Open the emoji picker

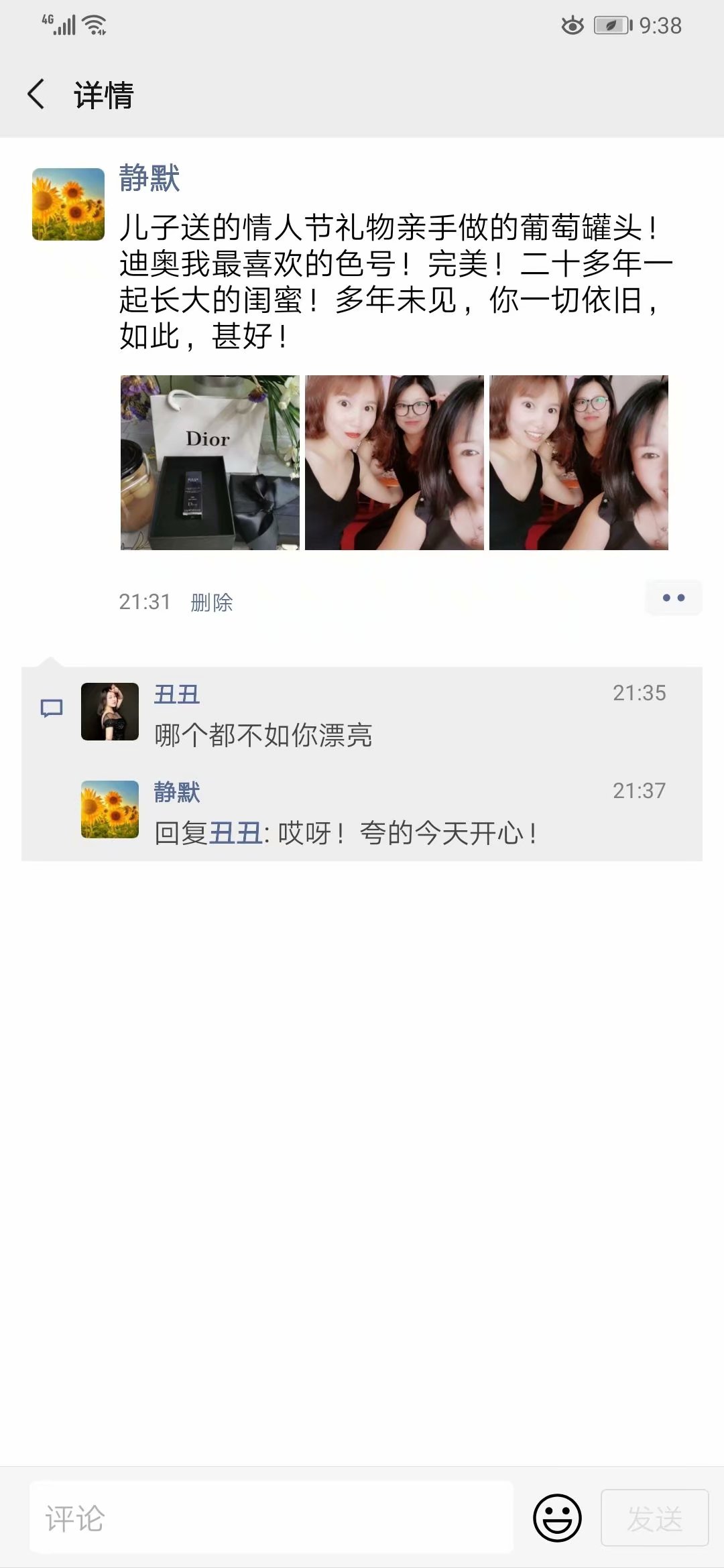557,1518
